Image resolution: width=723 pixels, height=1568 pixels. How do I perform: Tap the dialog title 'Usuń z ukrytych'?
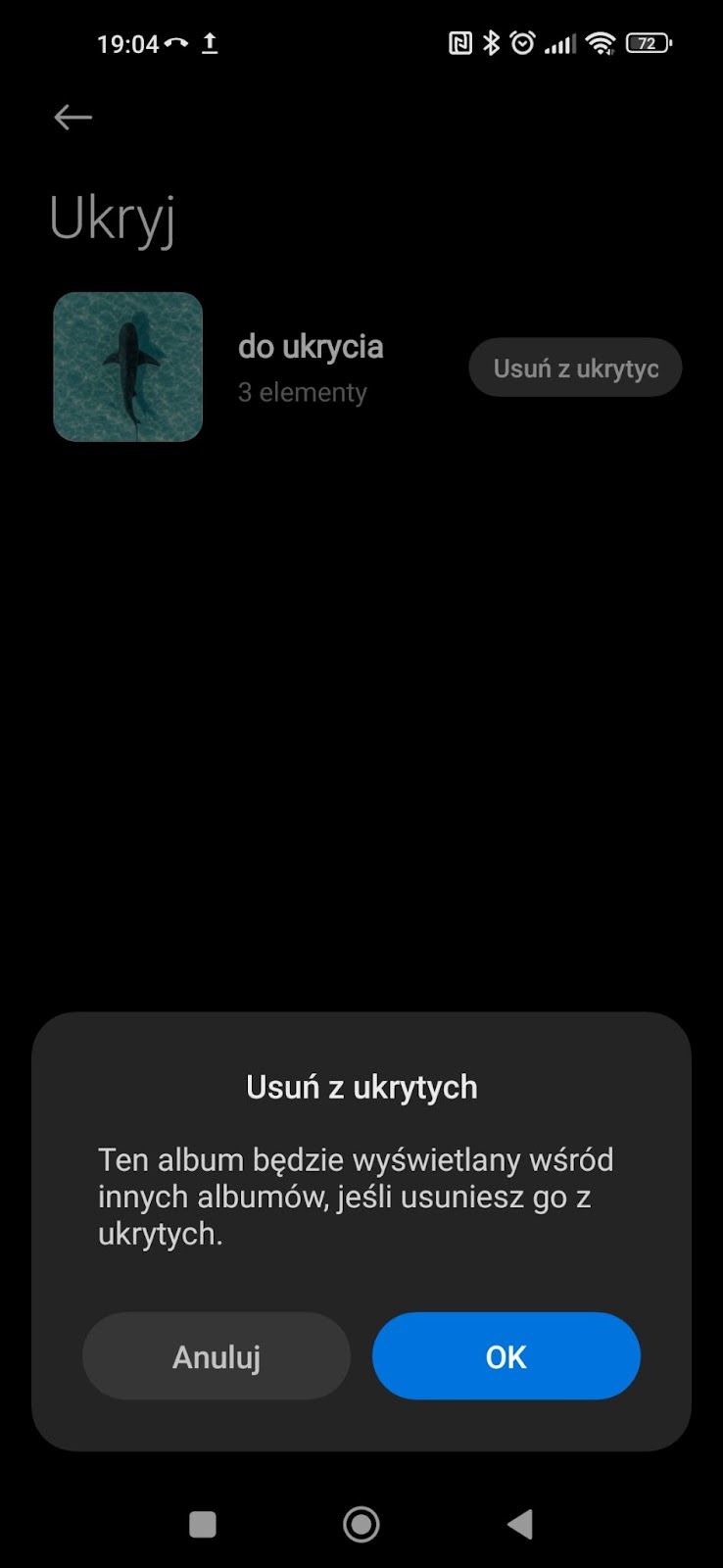[361, 1086]
